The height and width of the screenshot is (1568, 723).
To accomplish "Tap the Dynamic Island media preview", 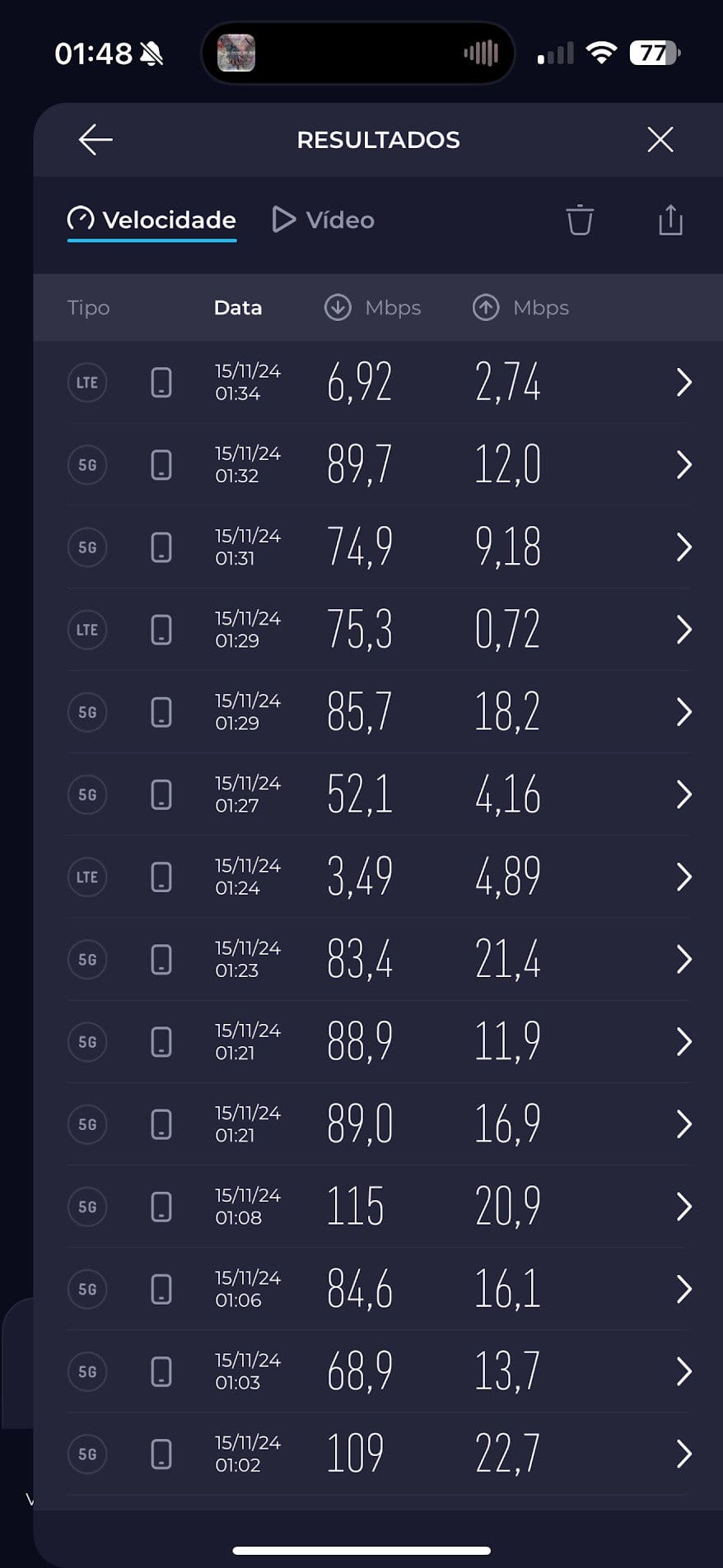I will click(236, 53).
